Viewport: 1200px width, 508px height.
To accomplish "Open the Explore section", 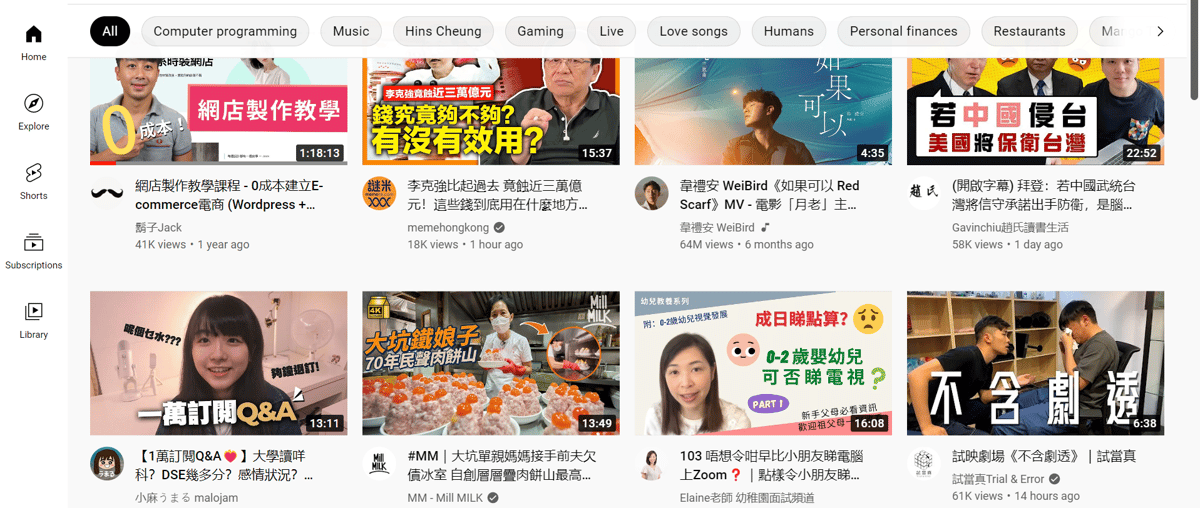I will point(33,112).
